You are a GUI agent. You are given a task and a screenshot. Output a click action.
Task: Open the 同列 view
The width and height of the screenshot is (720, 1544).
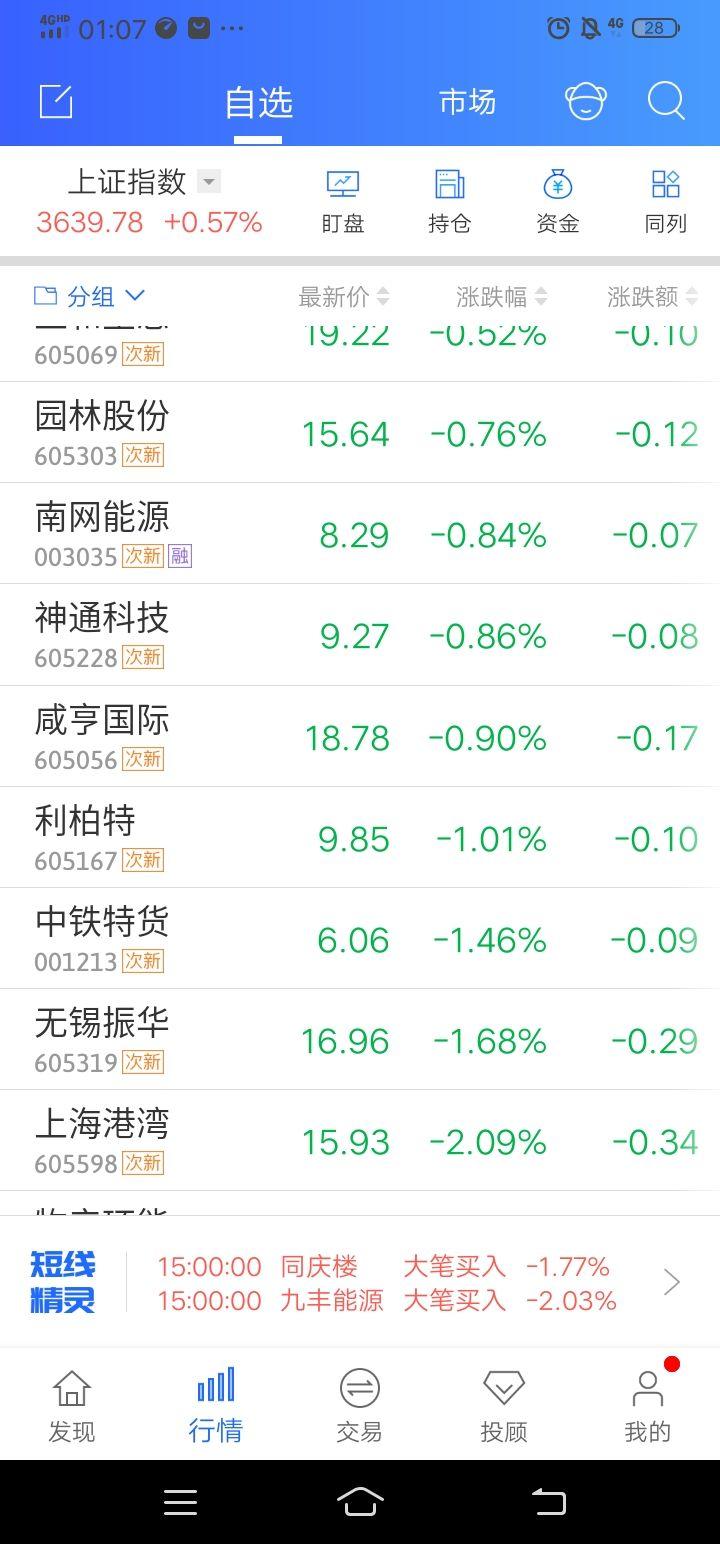click(665, 202)
